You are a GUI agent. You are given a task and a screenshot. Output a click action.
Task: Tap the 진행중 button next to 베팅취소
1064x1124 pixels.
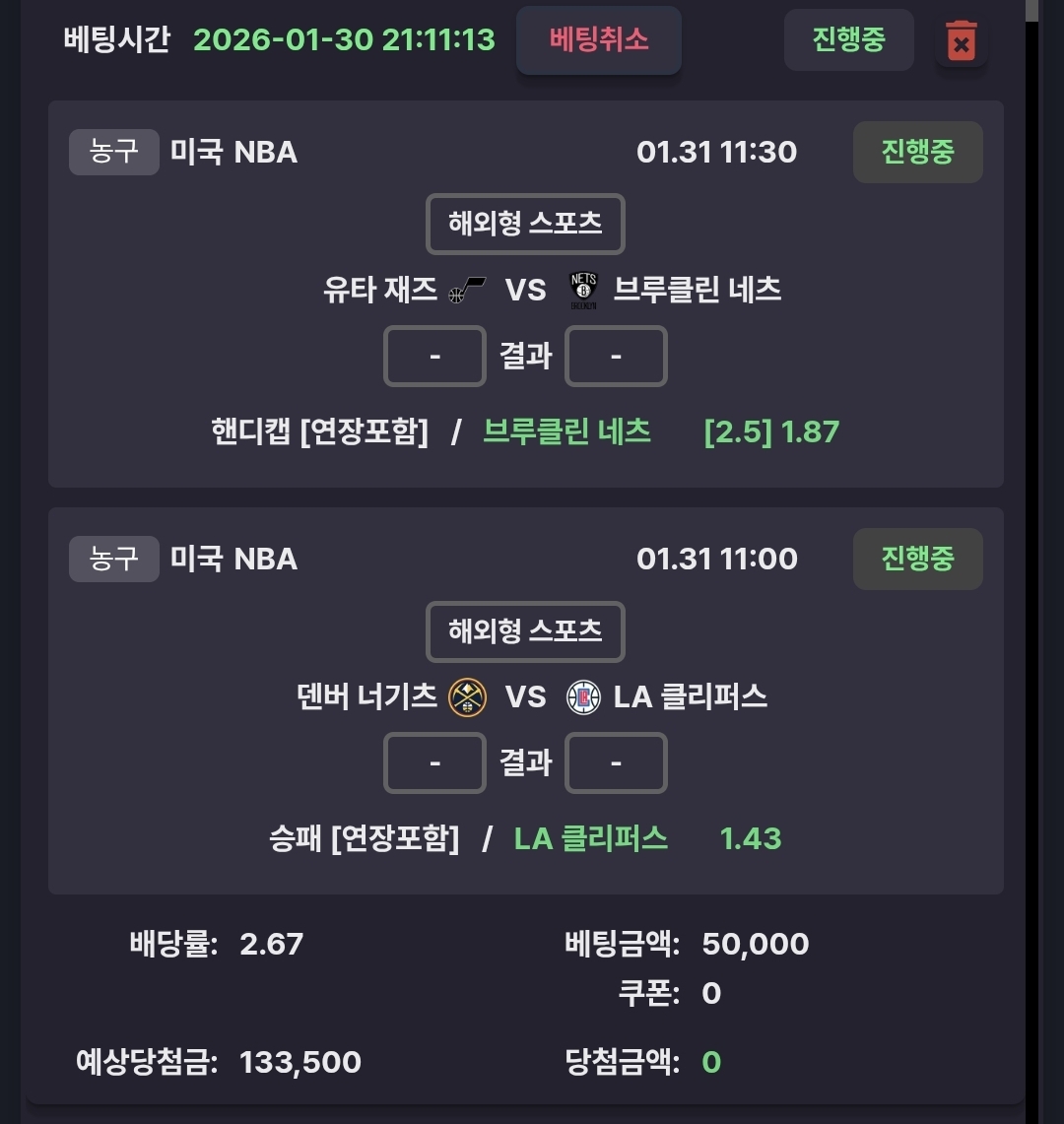(848, 39)
